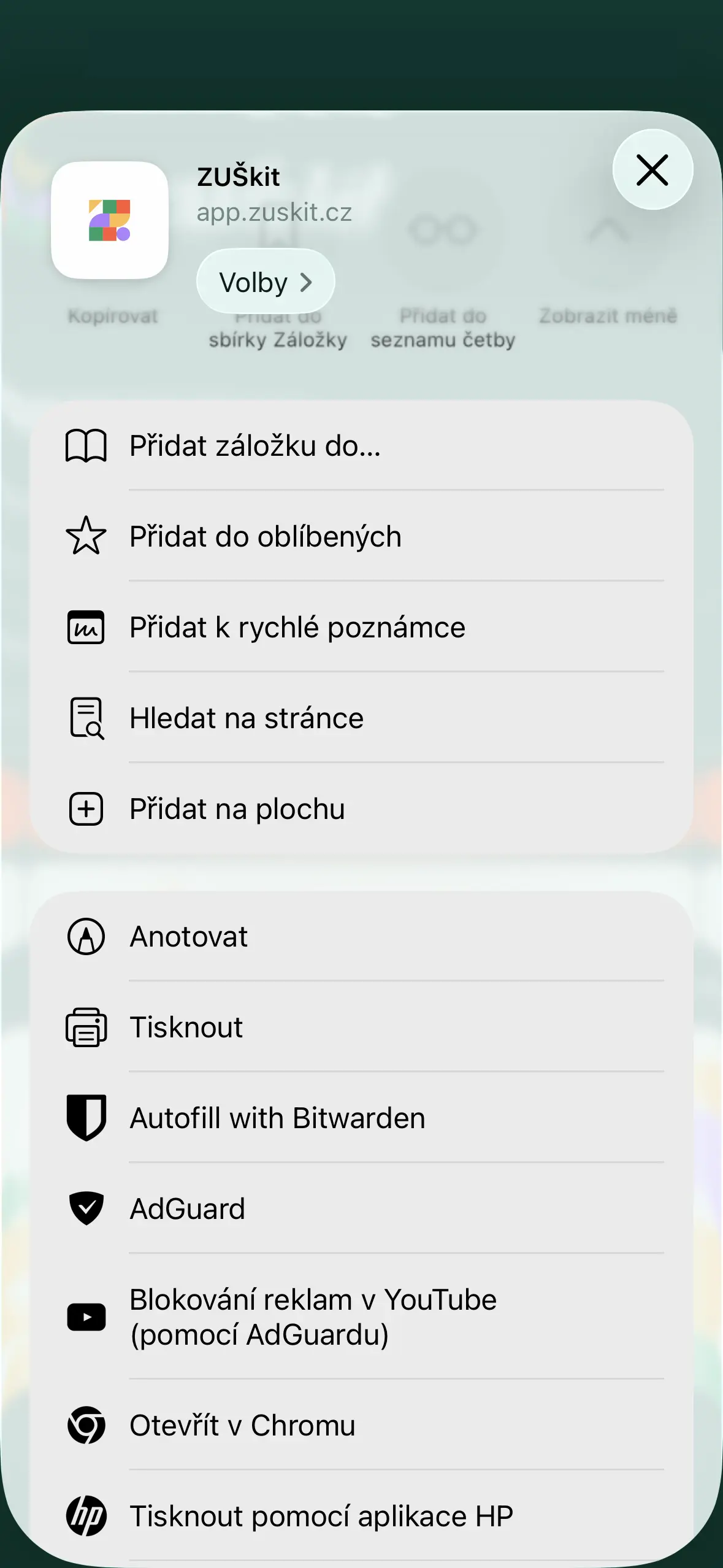Tap the Kopírovat action
Viewport: 723px width, 1568px height.
pyautogui.click(x=113, y=316)
